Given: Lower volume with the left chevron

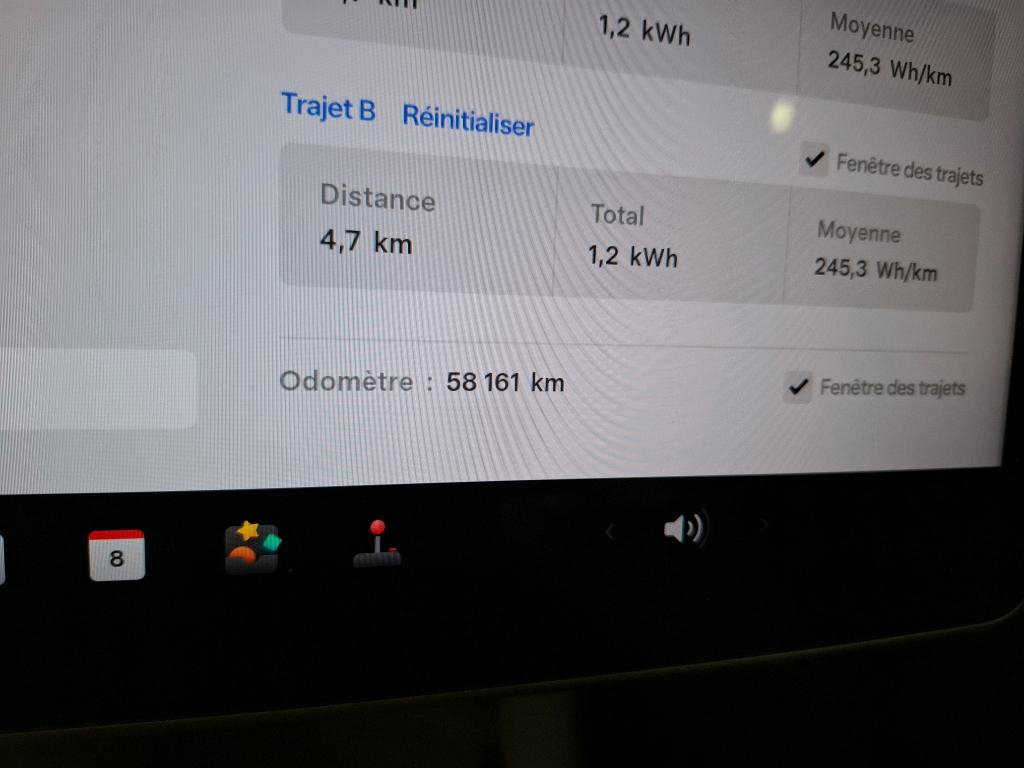Looking at the screenshot, I should [609, 532].
